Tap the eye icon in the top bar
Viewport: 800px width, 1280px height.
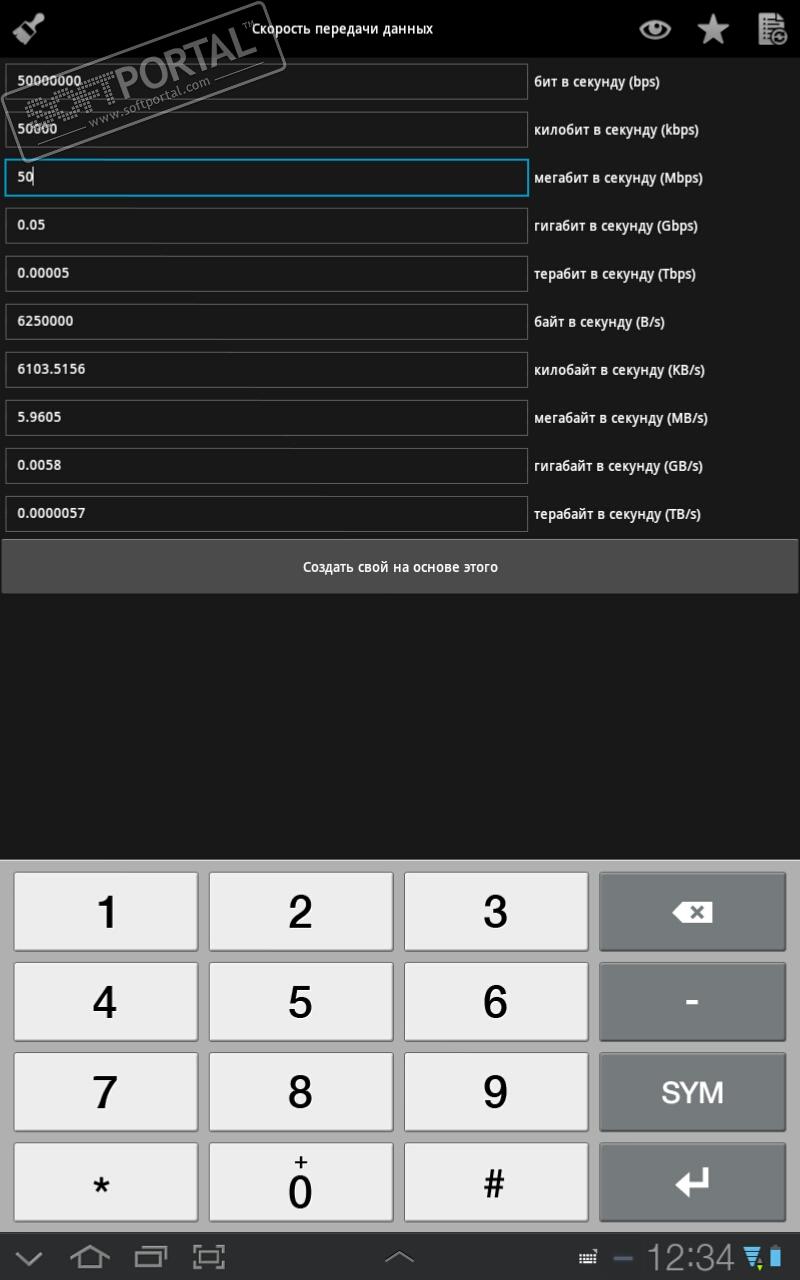point(655,29)
